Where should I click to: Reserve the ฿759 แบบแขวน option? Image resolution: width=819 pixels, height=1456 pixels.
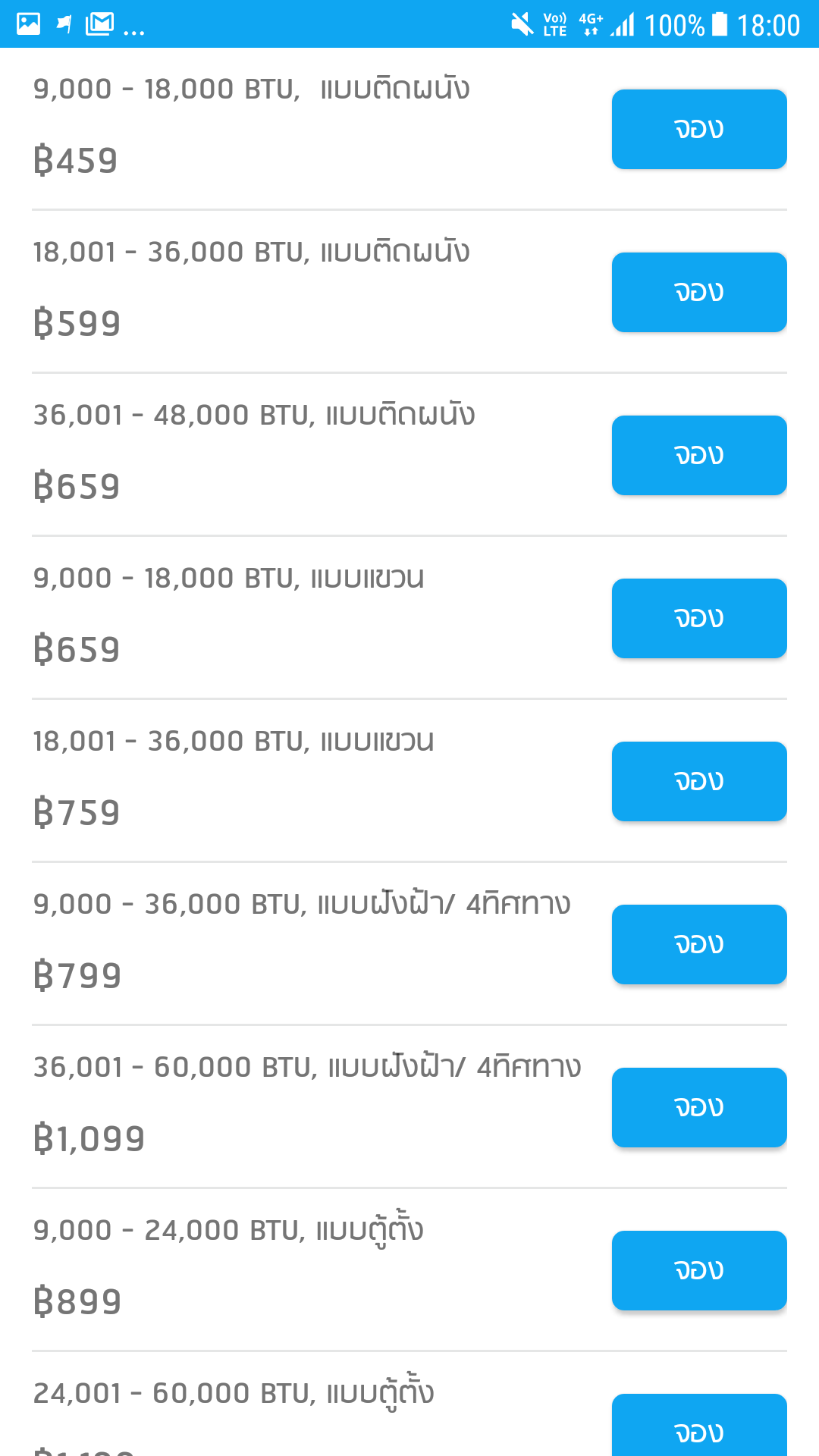(x=698, y=781)
